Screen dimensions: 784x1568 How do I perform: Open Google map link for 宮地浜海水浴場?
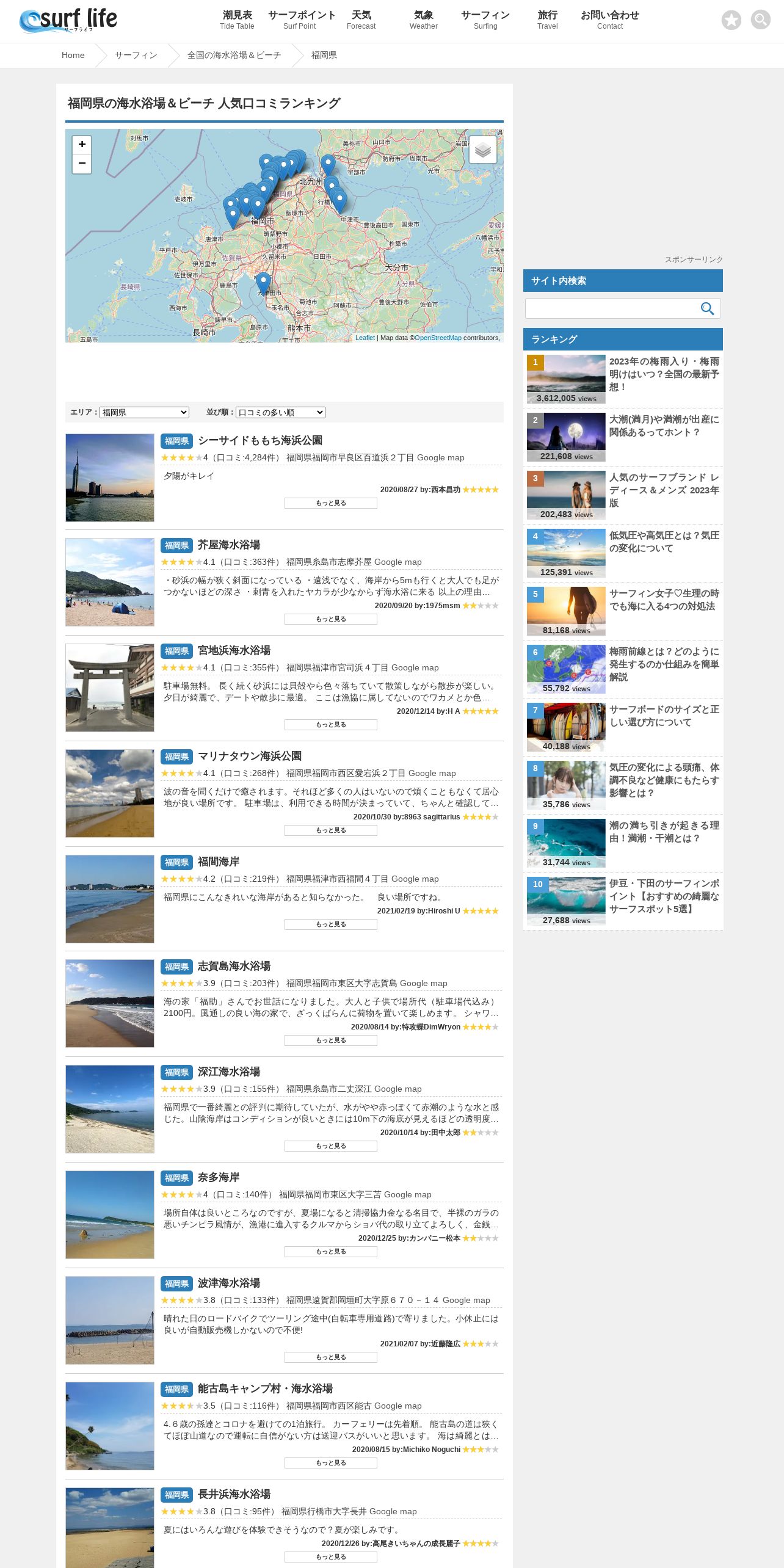click(x=415, y=668)
